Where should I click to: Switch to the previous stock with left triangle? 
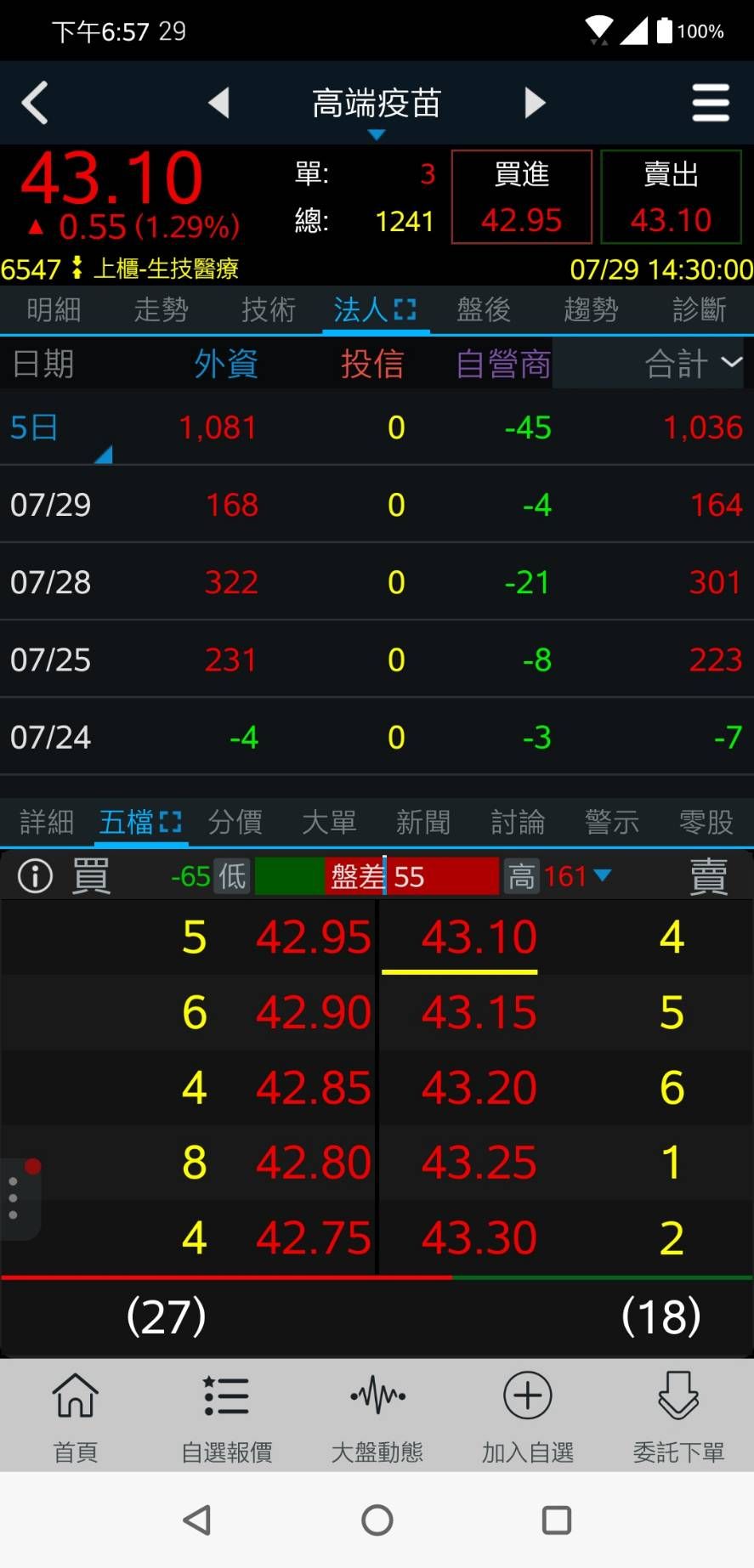(219, 103)
